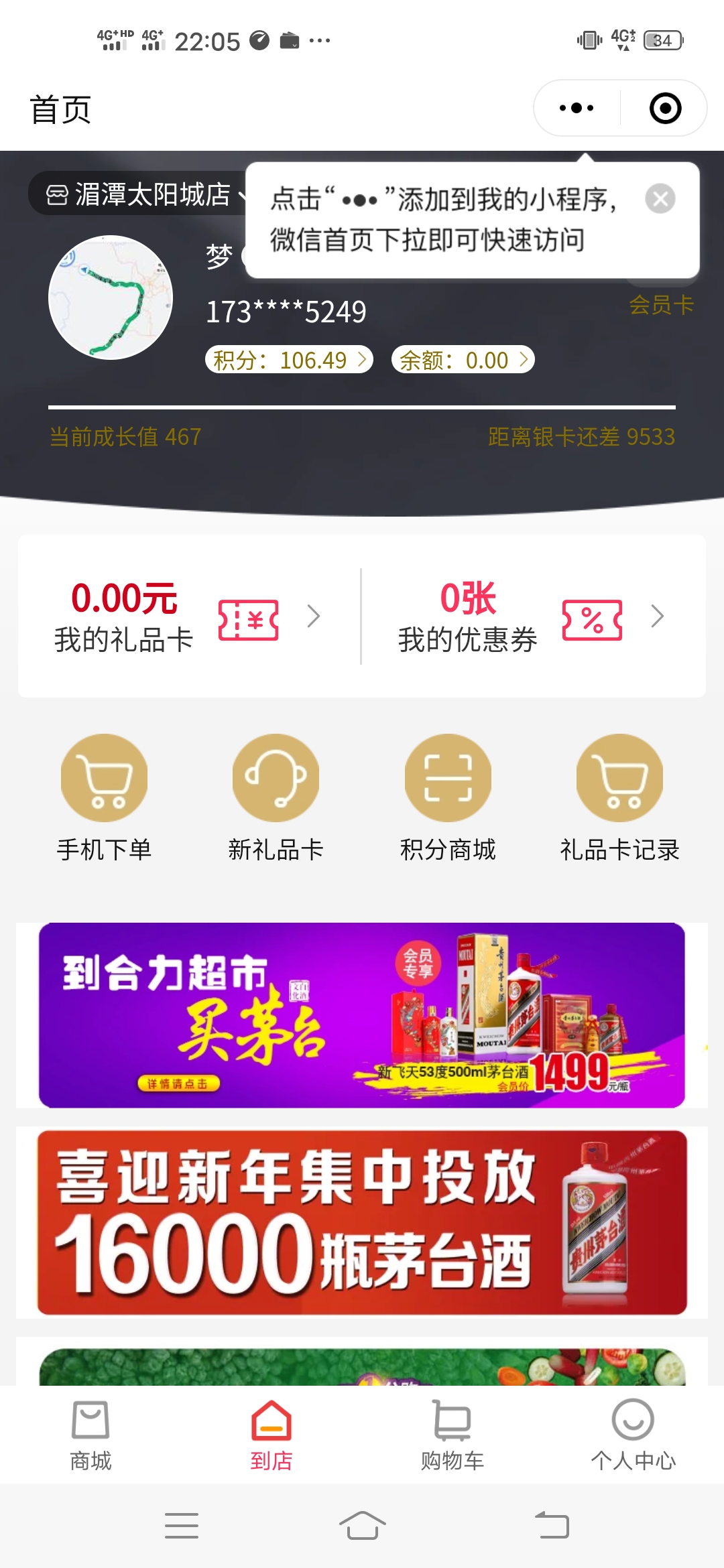Open 礼品卡记录 gift card records
Screen dimensions: 724x1568
coord(619,797)
